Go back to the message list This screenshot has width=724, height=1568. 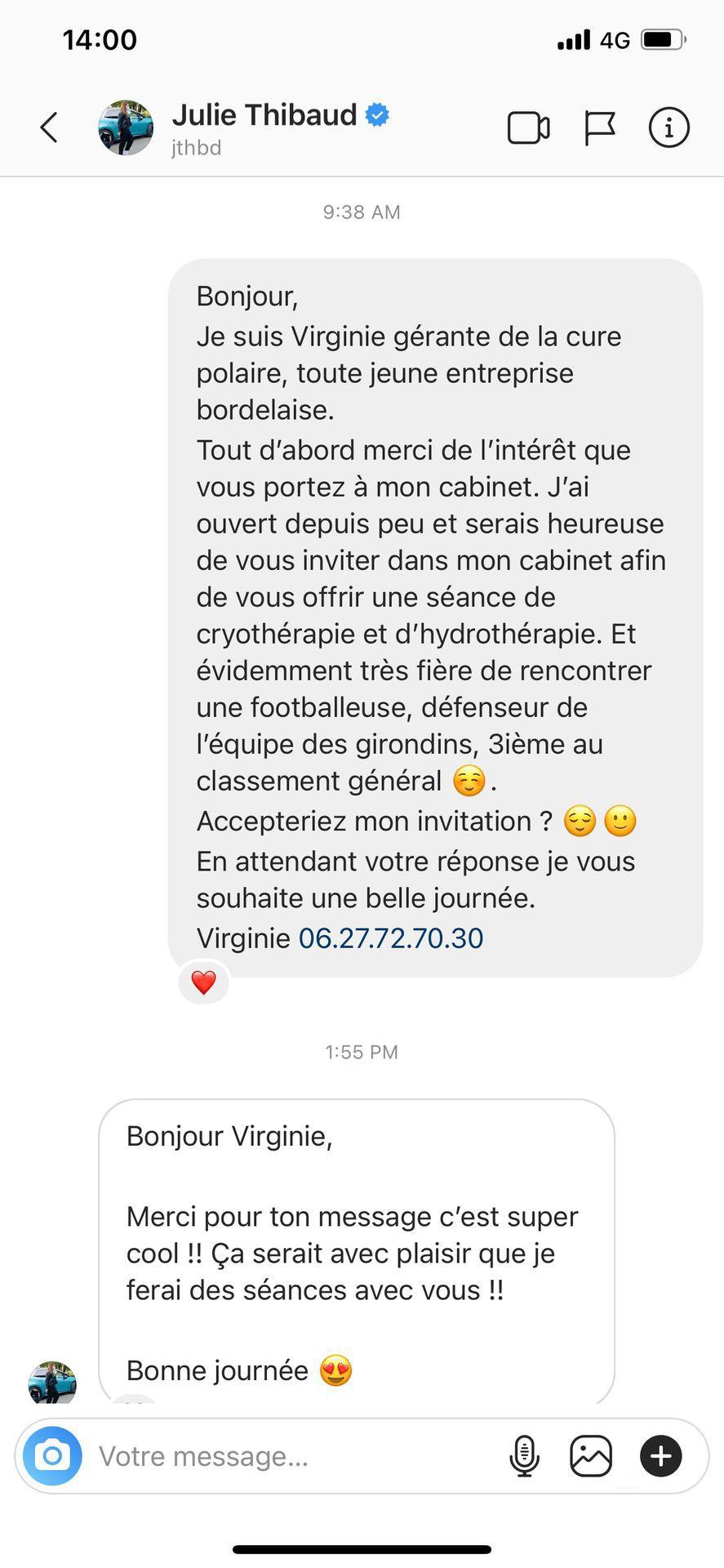(x=49, y=127)
